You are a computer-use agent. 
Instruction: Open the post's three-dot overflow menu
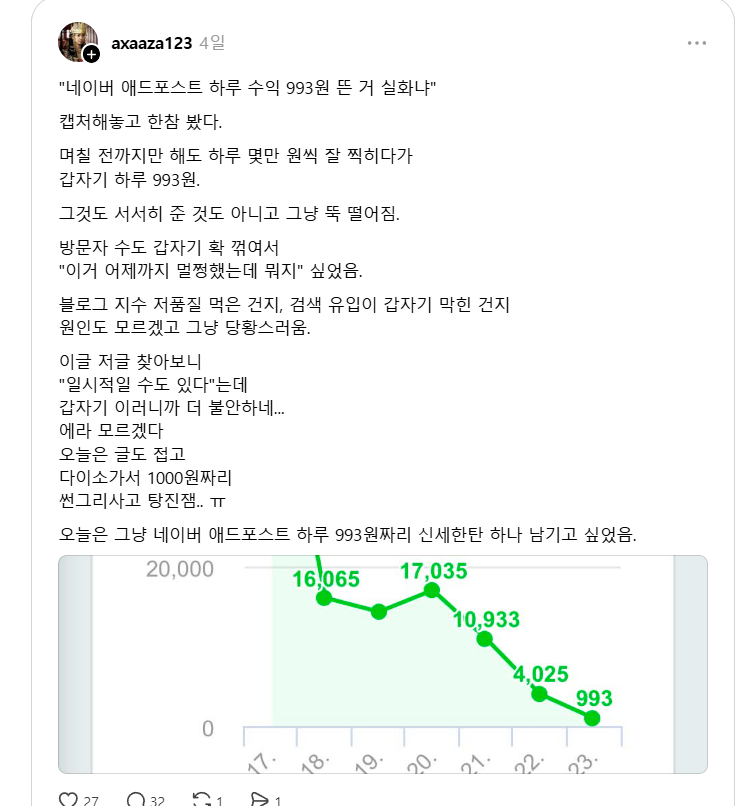[696, 43]
